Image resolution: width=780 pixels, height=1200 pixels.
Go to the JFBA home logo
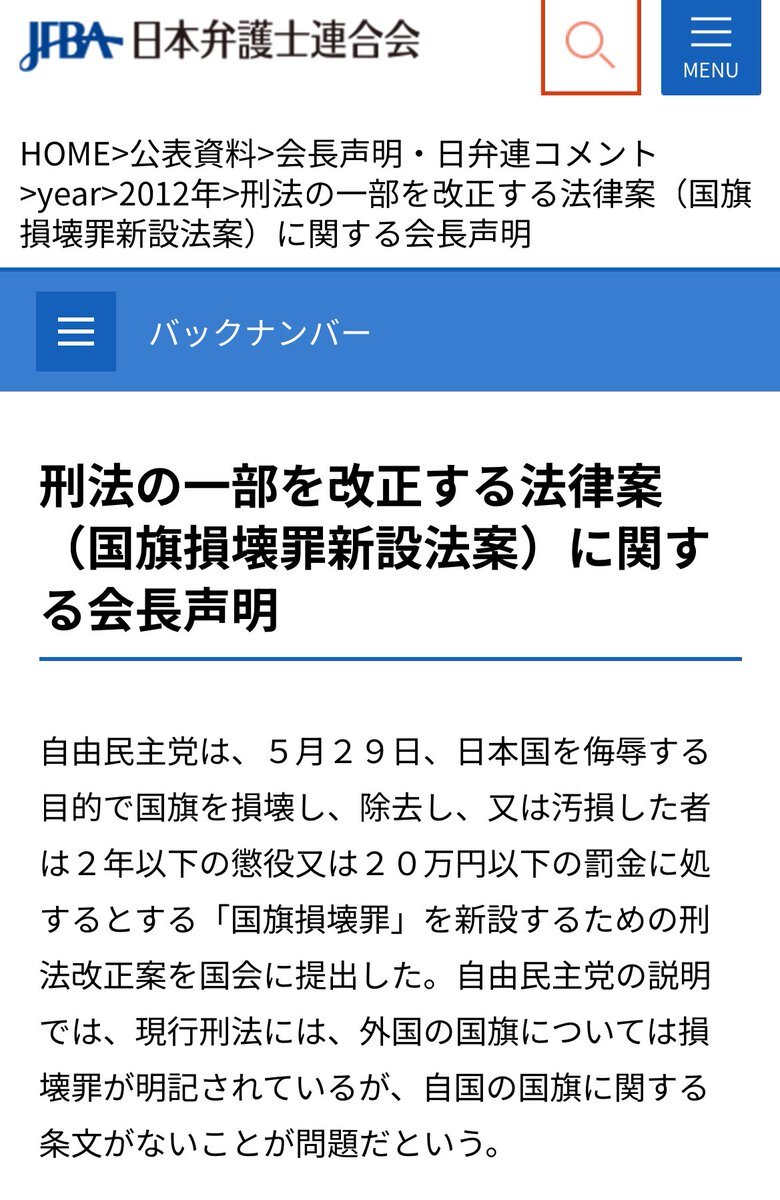pyautogui.click(x=219, y=42)
